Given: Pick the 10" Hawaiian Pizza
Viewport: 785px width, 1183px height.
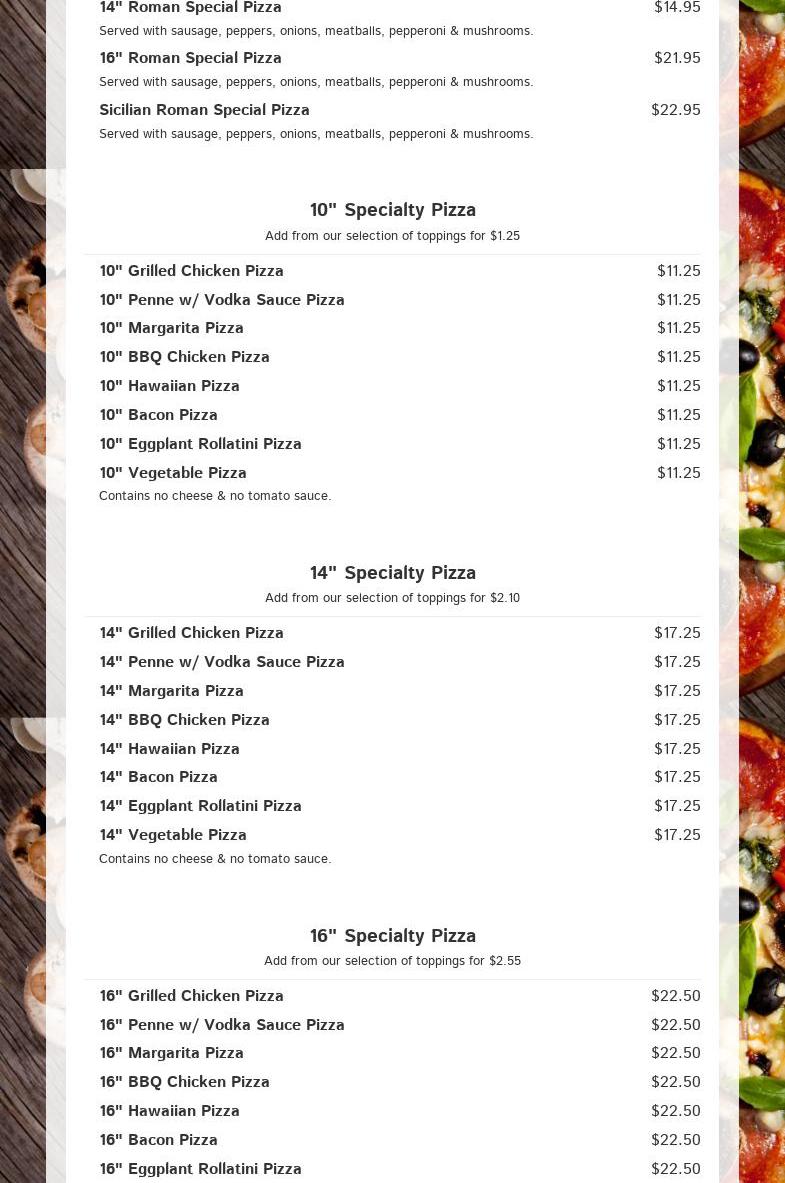Looking at the screenshot, I should pos(169,386).
